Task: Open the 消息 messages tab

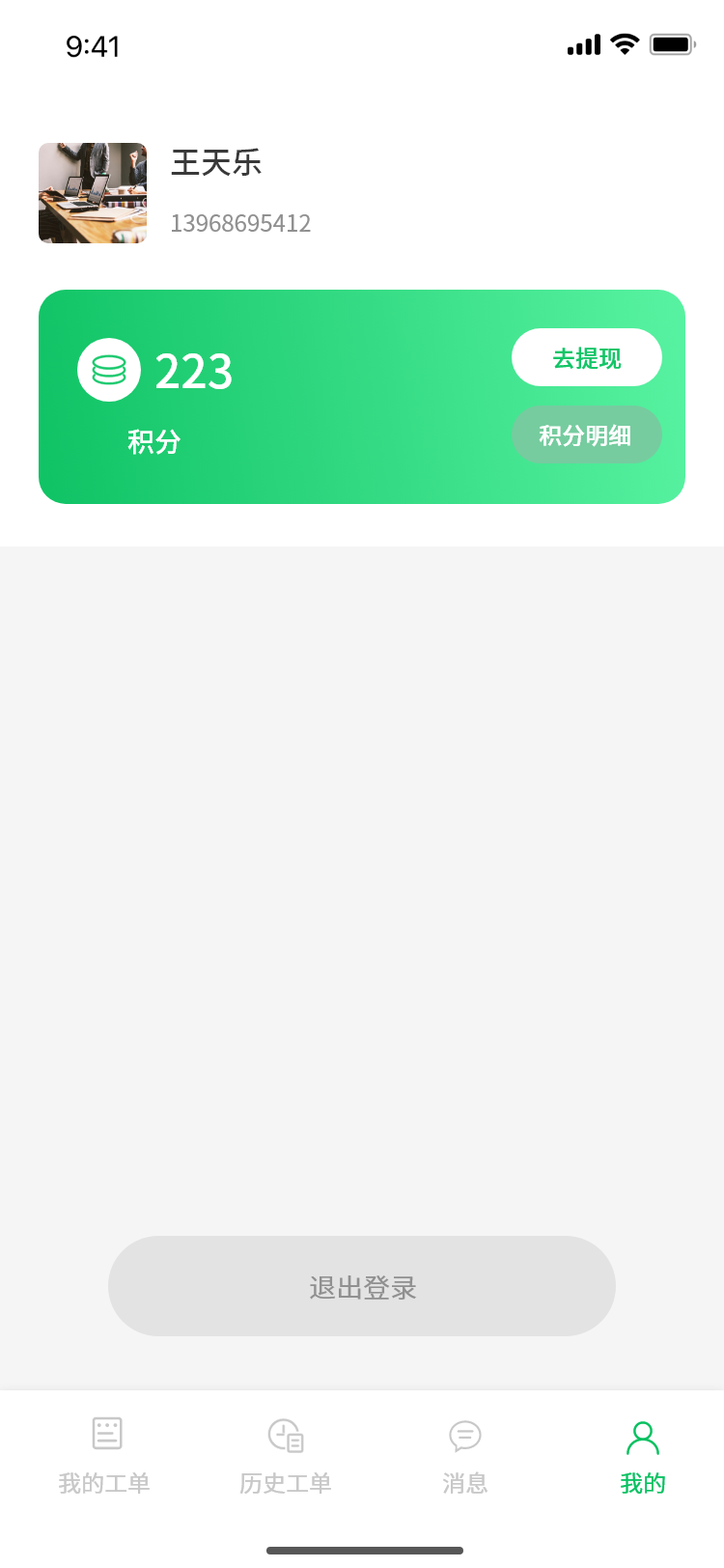Action: pyautogui.click(x=465, y=1455)
